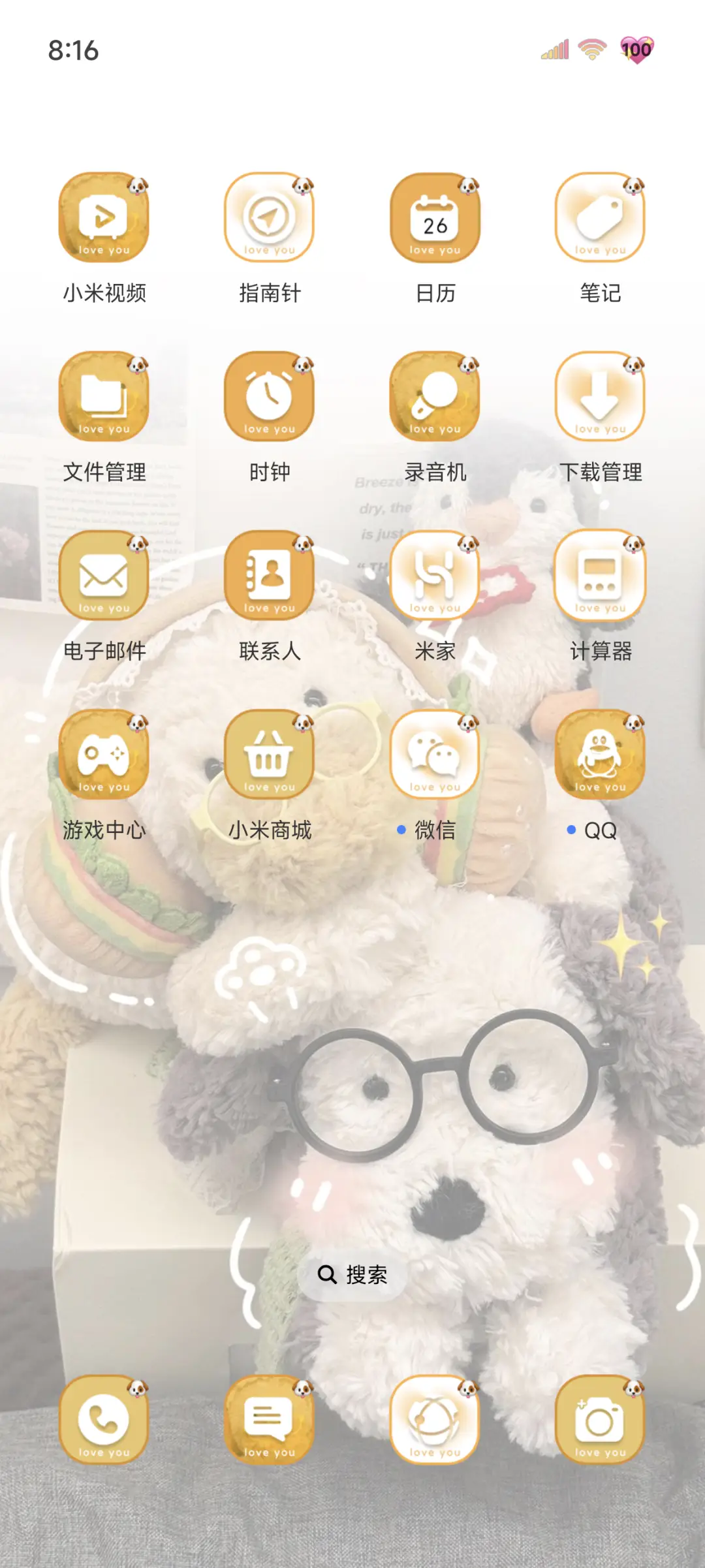Open the 计算器 calculator
Image resolution: width=705 pixels, height=1568 pixels.
pos(600,578)
